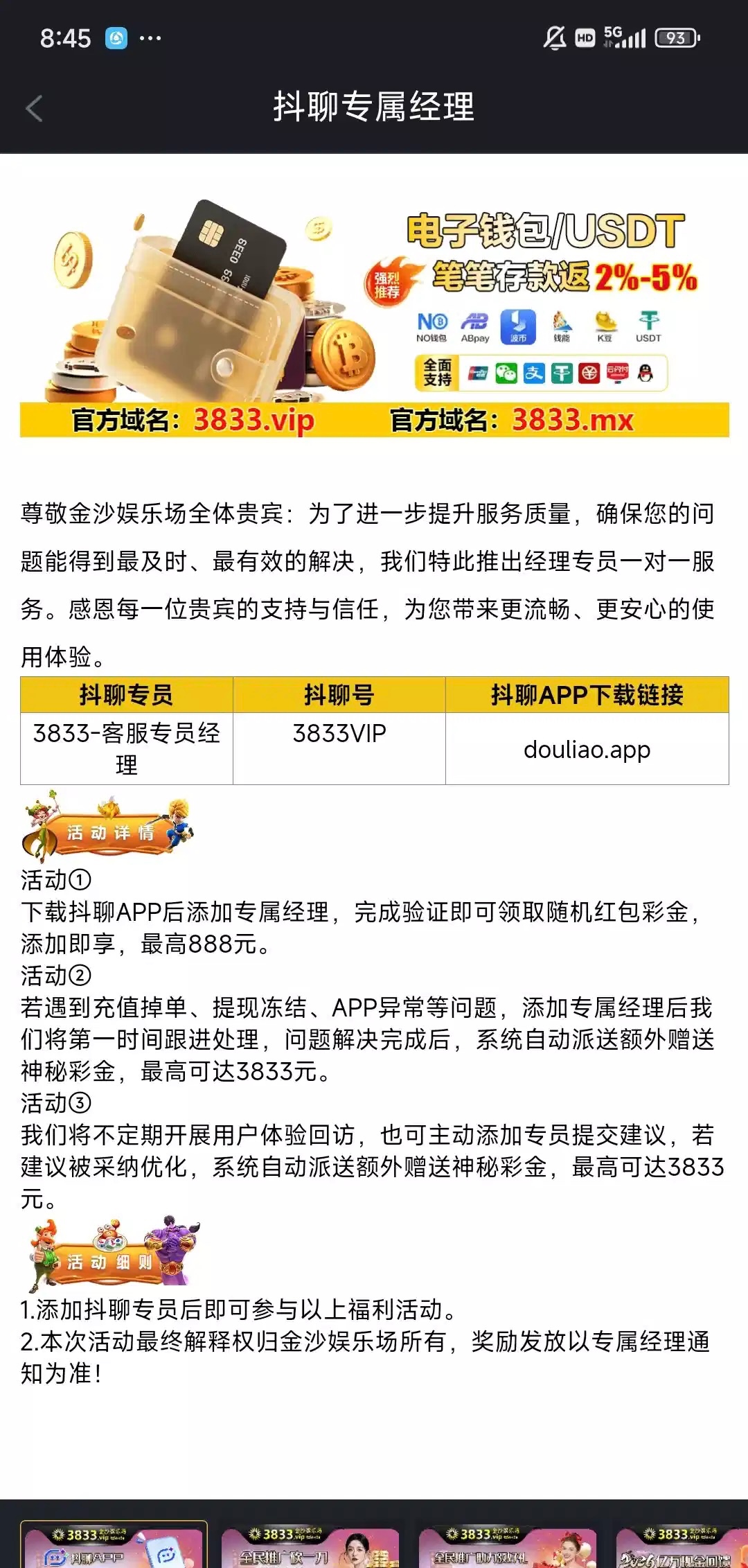
Task: Go back from the 抖聊专属经理 page
Action: [34, 108]
